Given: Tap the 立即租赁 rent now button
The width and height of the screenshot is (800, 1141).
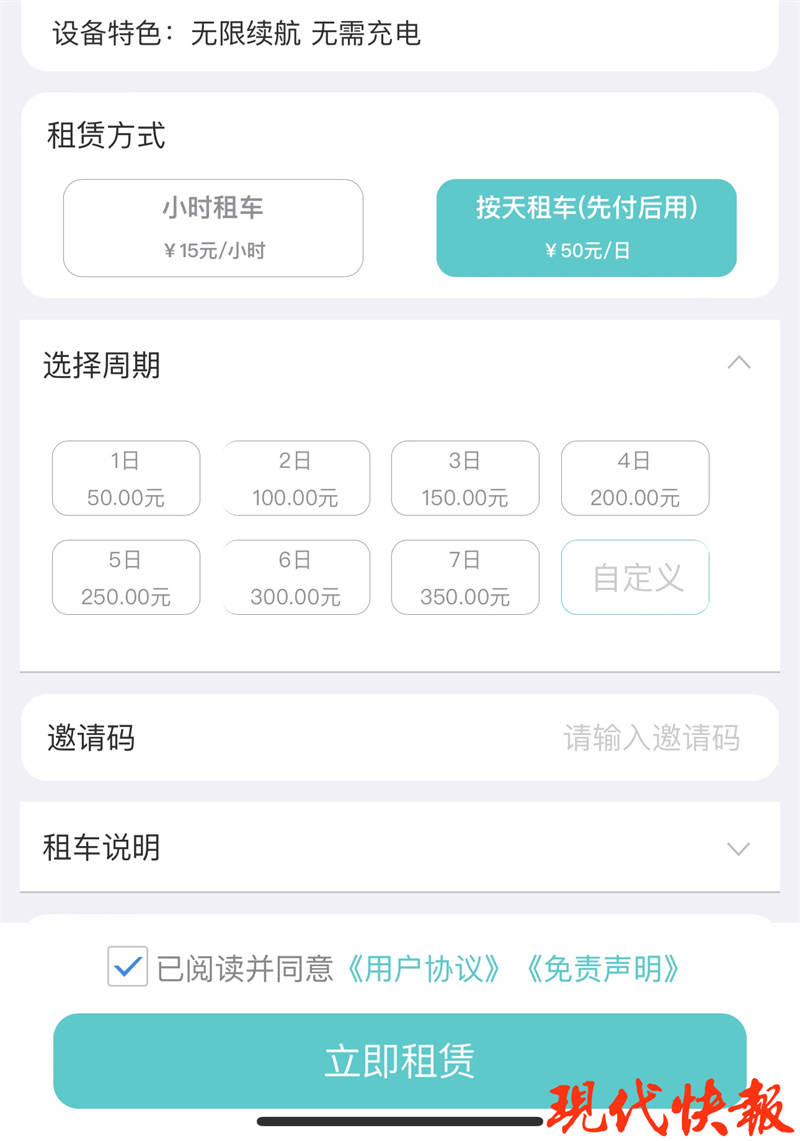Looking at the screenshot, I should (x=400, y=1061).
